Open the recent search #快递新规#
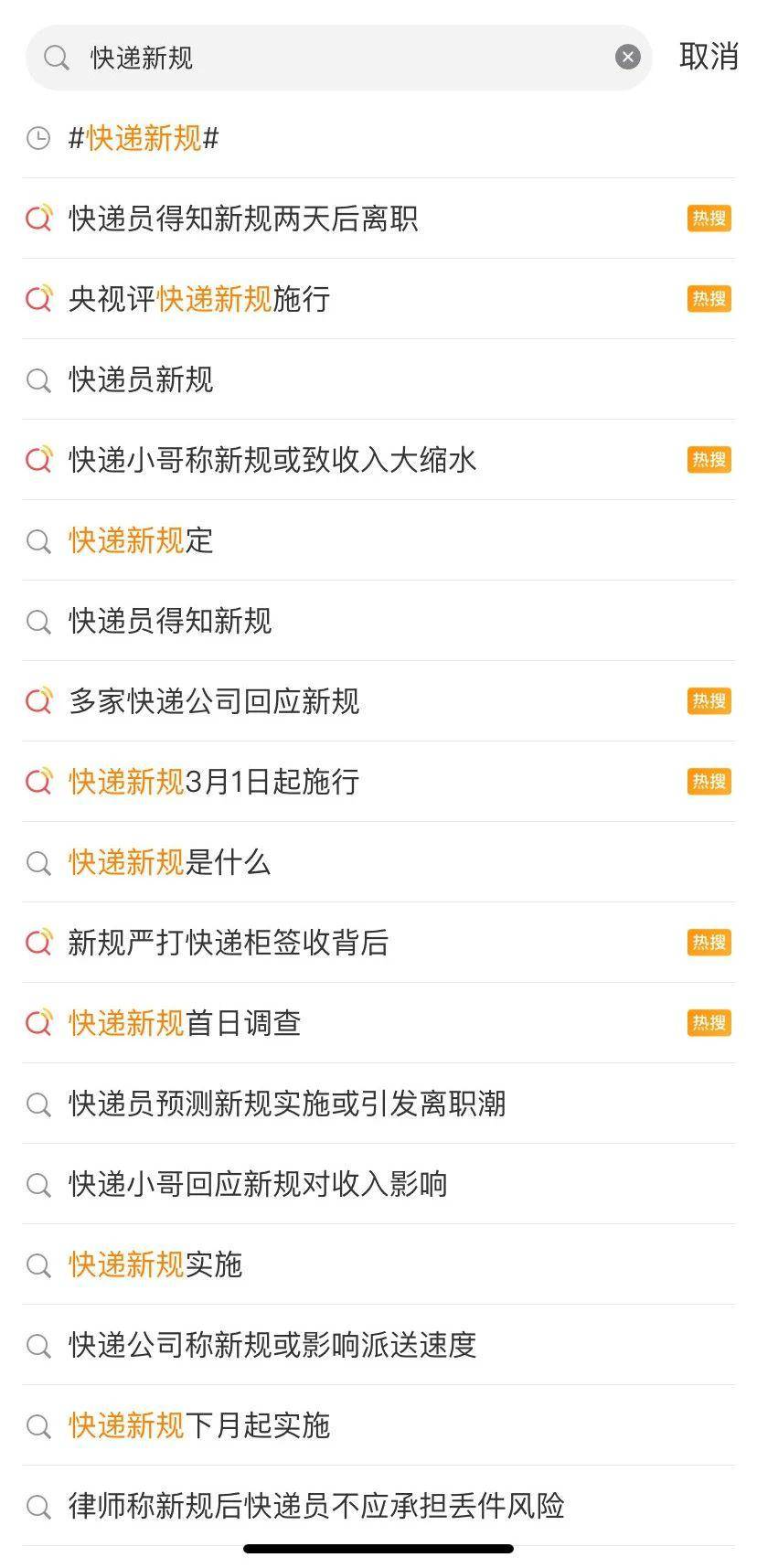 coord(378,138)
